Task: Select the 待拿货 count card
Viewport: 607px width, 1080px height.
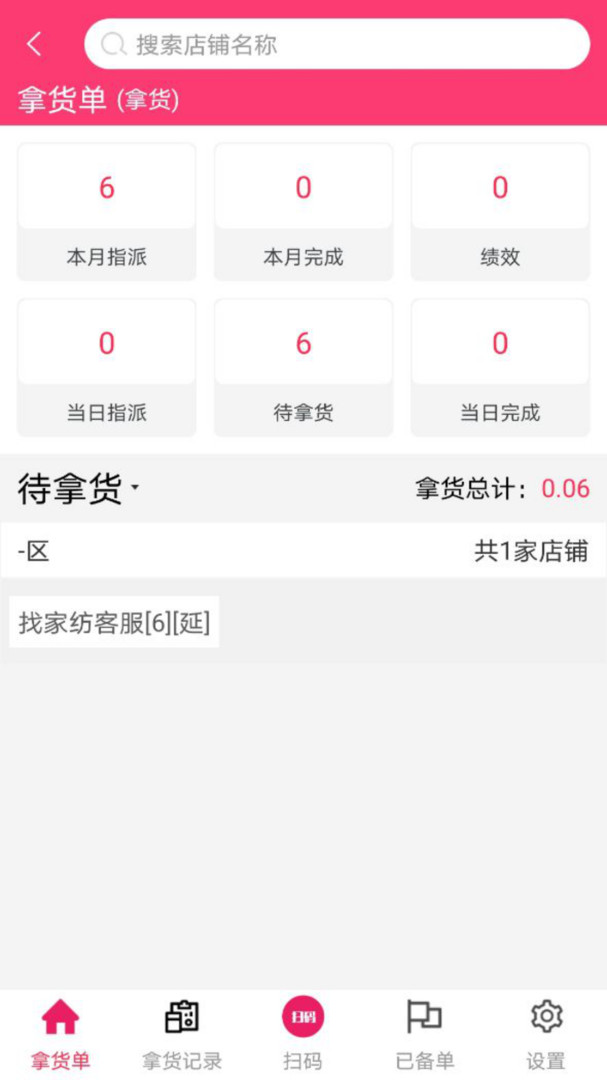Action: point(303,367)
